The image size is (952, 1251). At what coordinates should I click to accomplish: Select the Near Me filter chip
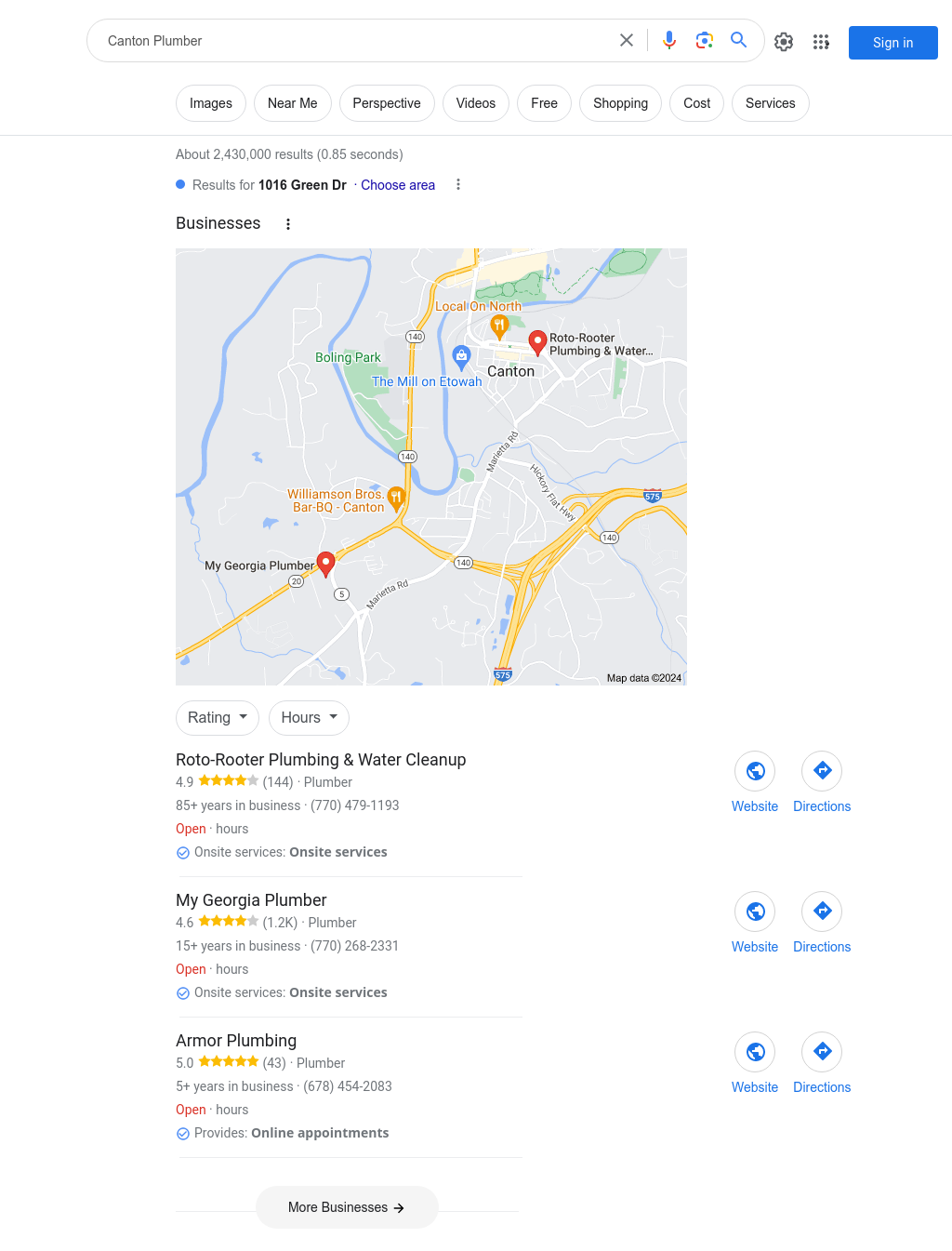pyautogui.click(x=292, y=103)
